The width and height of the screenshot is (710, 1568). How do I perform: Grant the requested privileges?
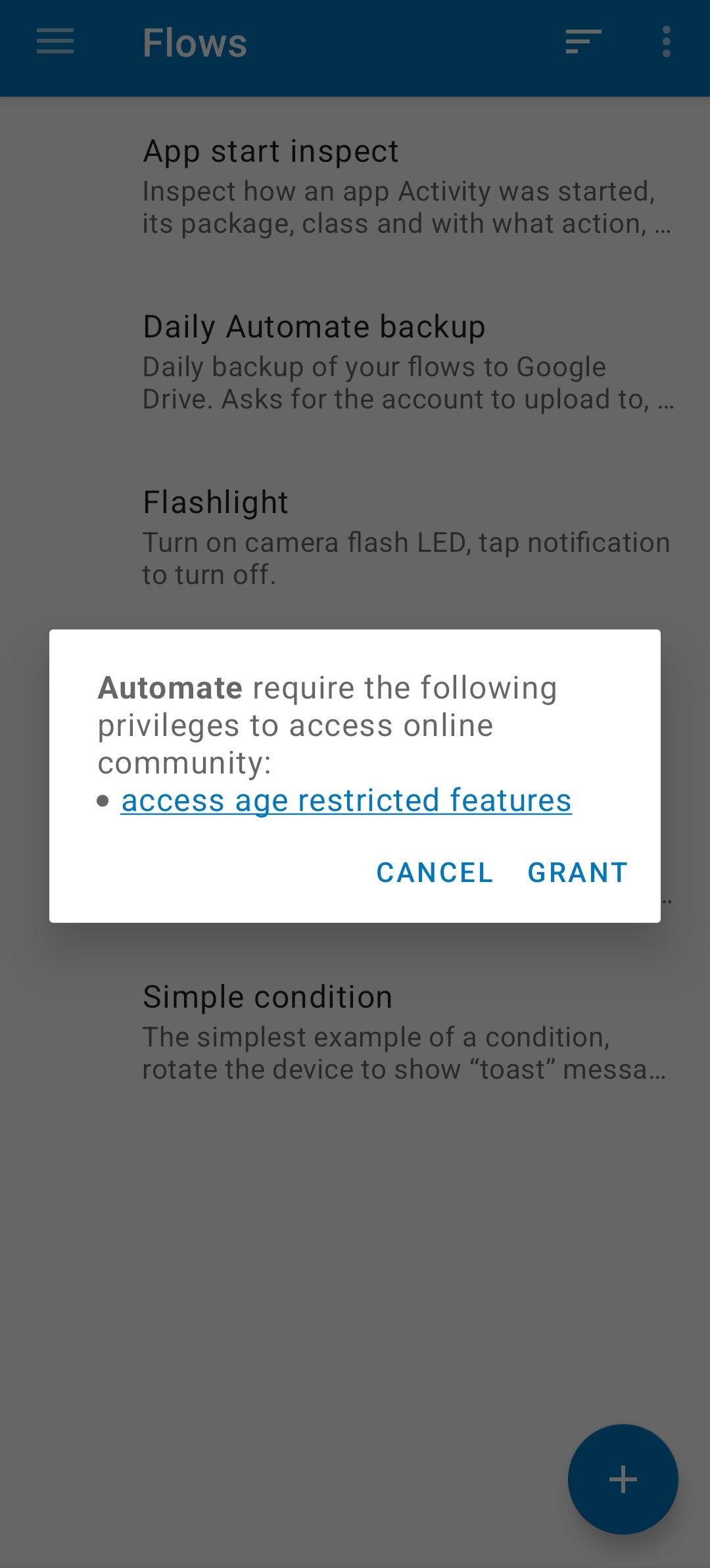tap(578, 873)
